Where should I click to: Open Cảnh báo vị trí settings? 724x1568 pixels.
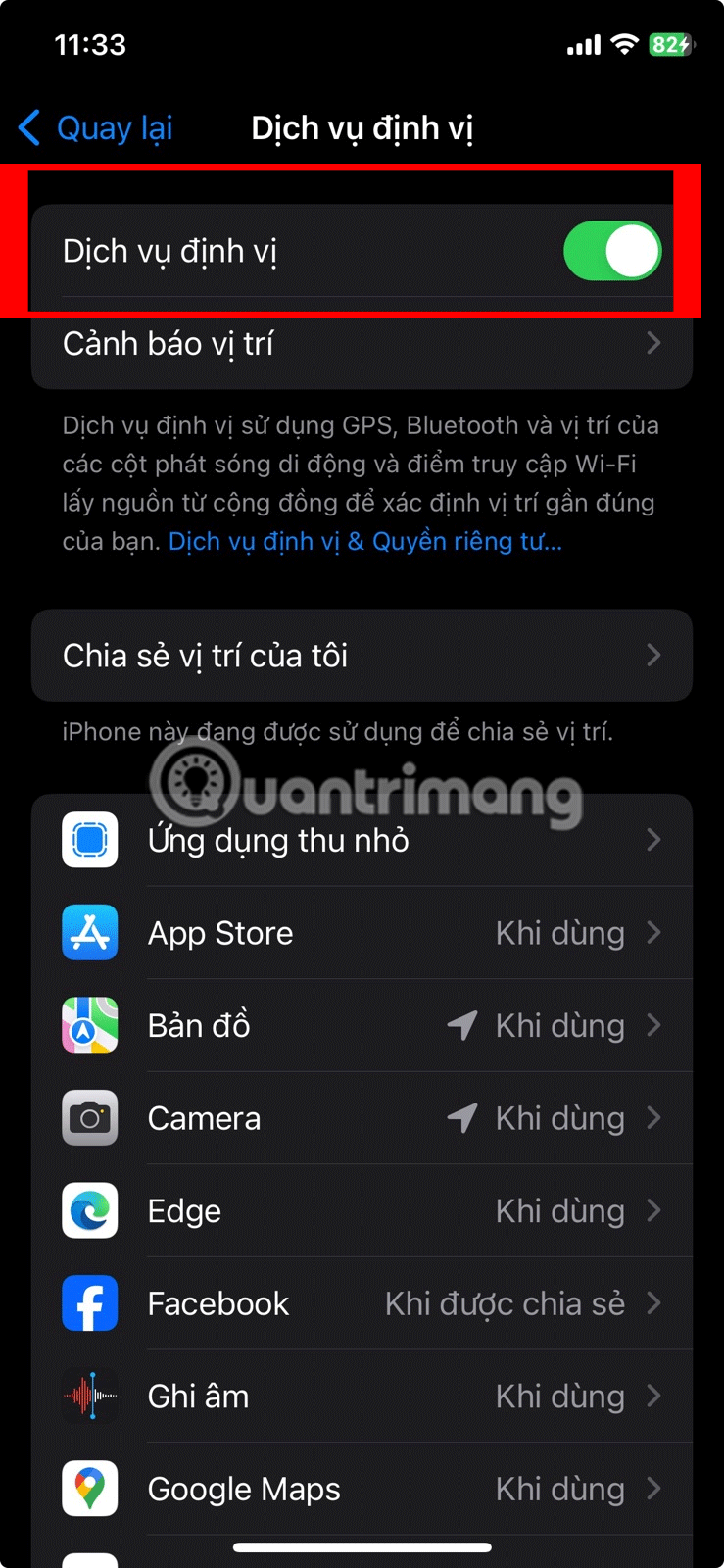coord(361,344)
